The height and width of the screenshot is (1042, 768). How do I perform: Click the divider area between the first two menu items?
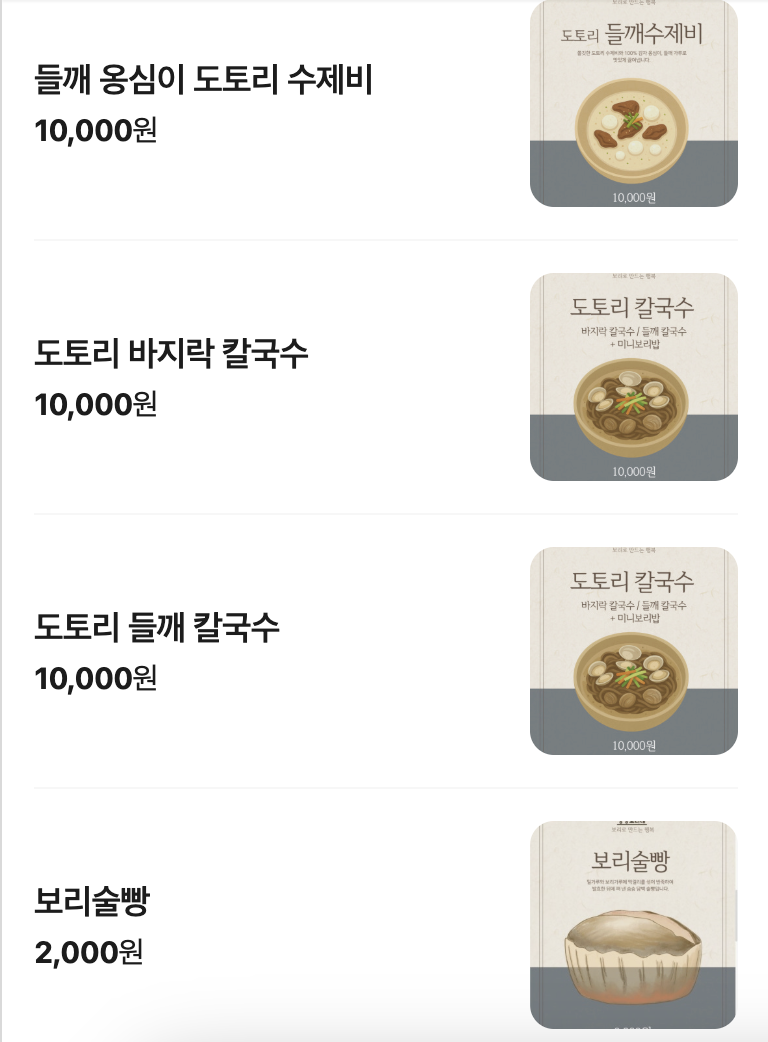[x=384, y=238]
